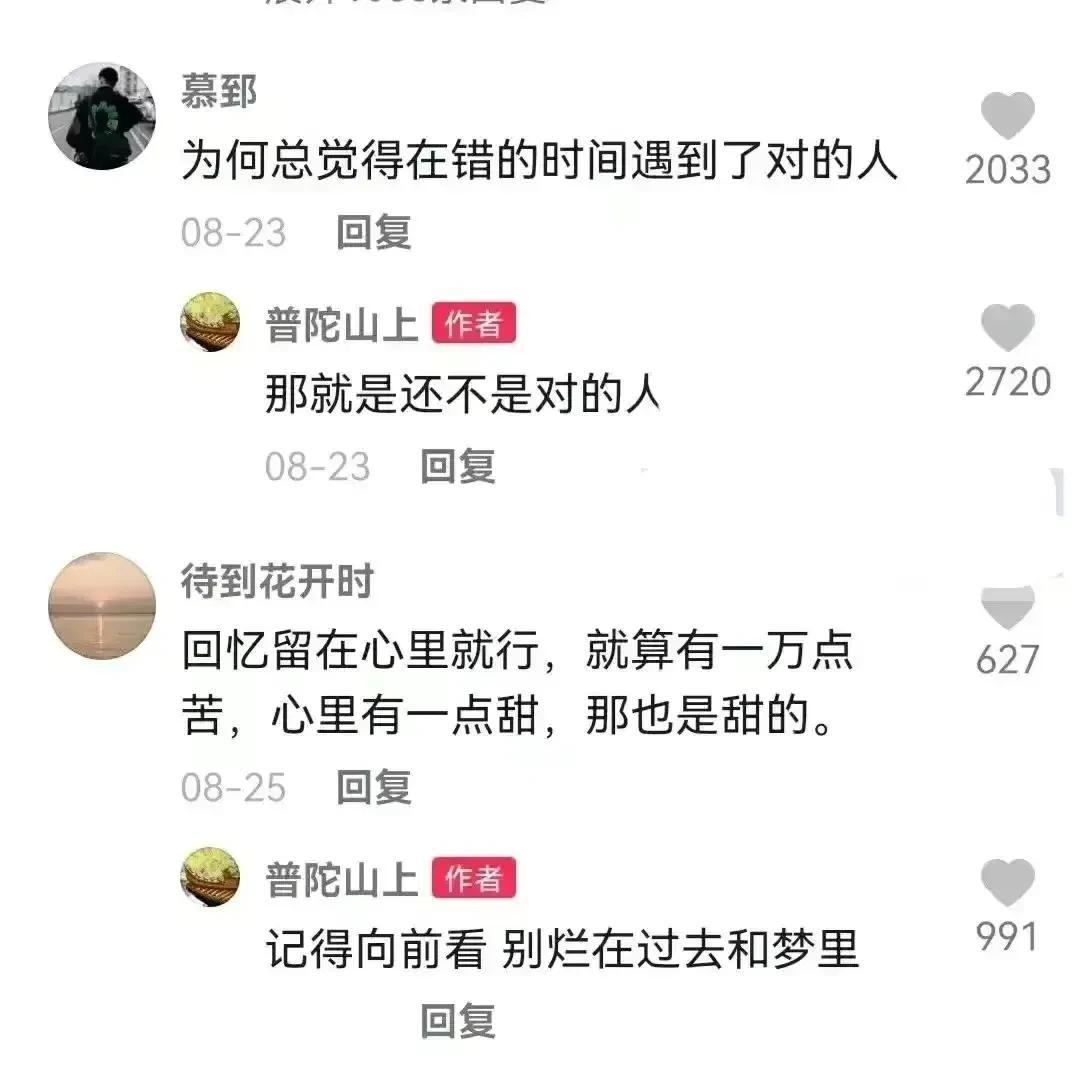
Task: Open the avatar beside "为何总觉得在错的时间遇到了对的人"
Action: [x=102, y=116]
